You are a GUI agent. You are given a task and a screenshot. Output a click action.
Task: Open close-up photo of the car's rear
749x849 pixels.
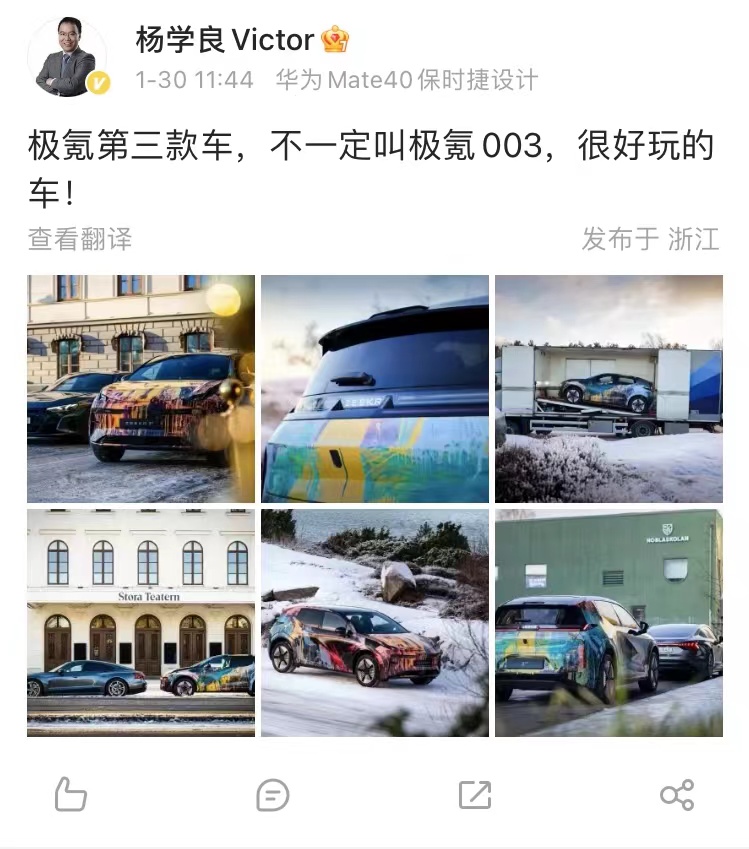point(375,389)
